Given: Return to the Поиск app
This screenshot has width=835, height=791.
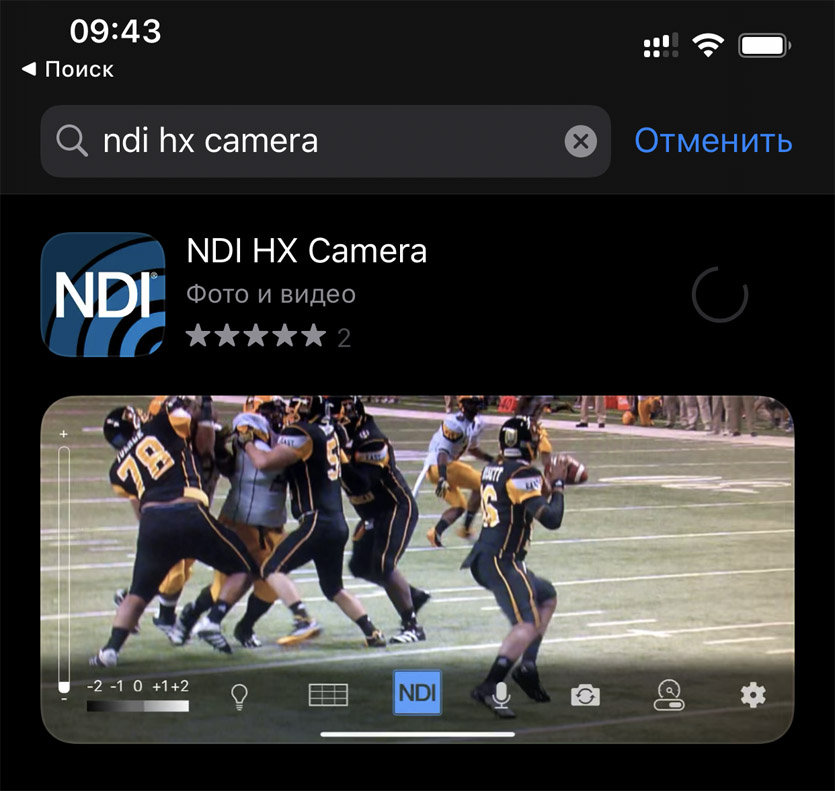Looking at the screenshot, I should tap(68, 69).
